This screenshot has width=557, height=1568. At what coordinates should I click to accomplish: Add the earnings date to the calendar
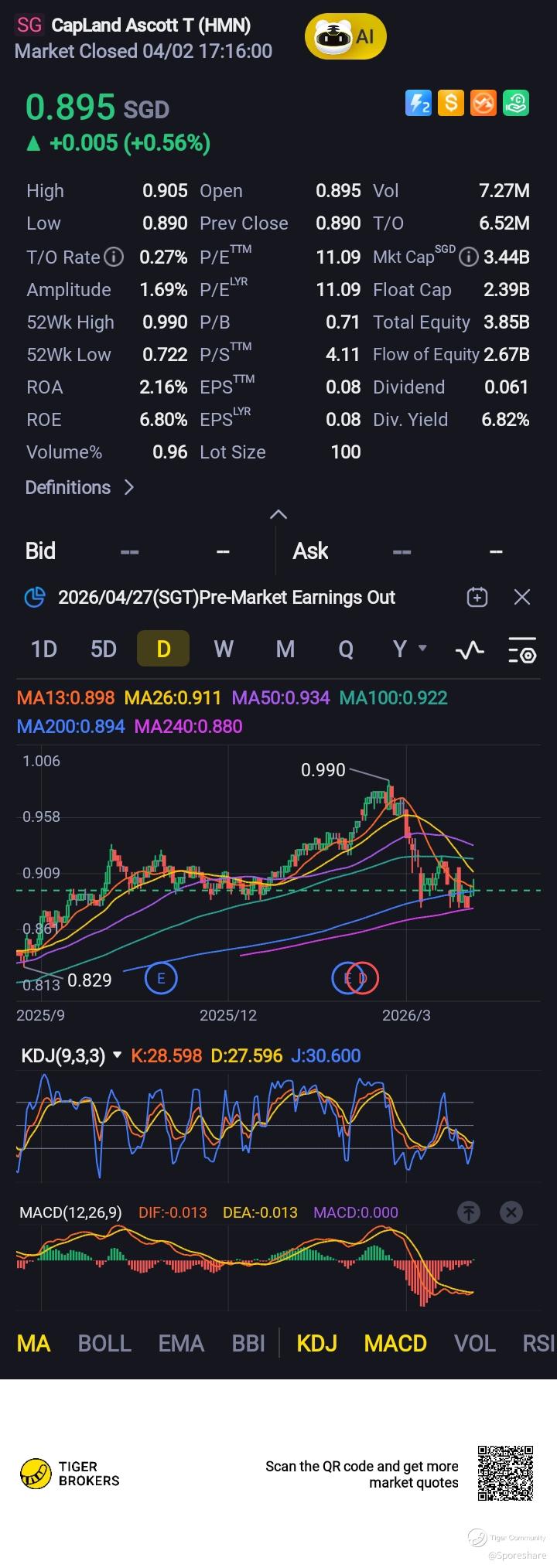pos(477,597)
